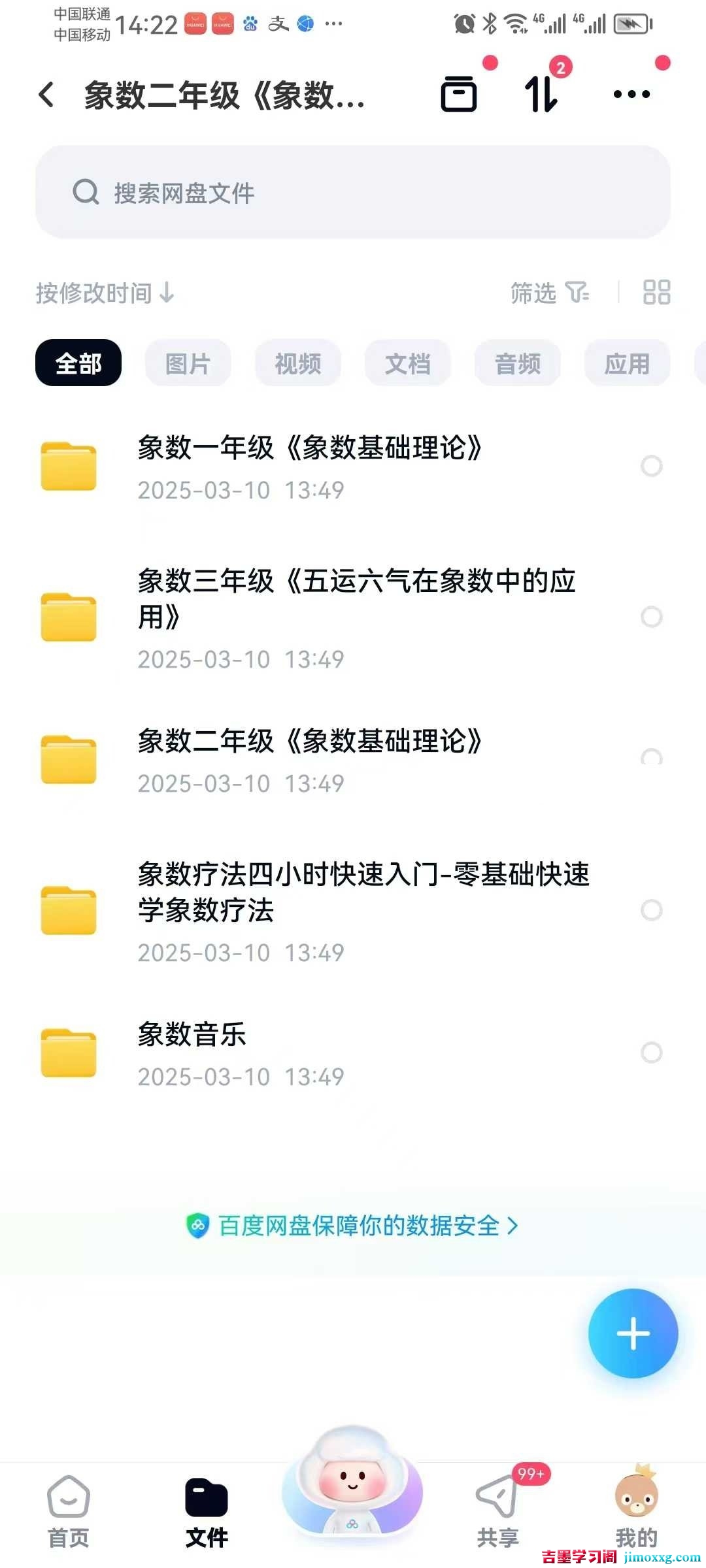Switch to the 共享 tab
Screen dimensions: 706x1568
coord(497,1512)
